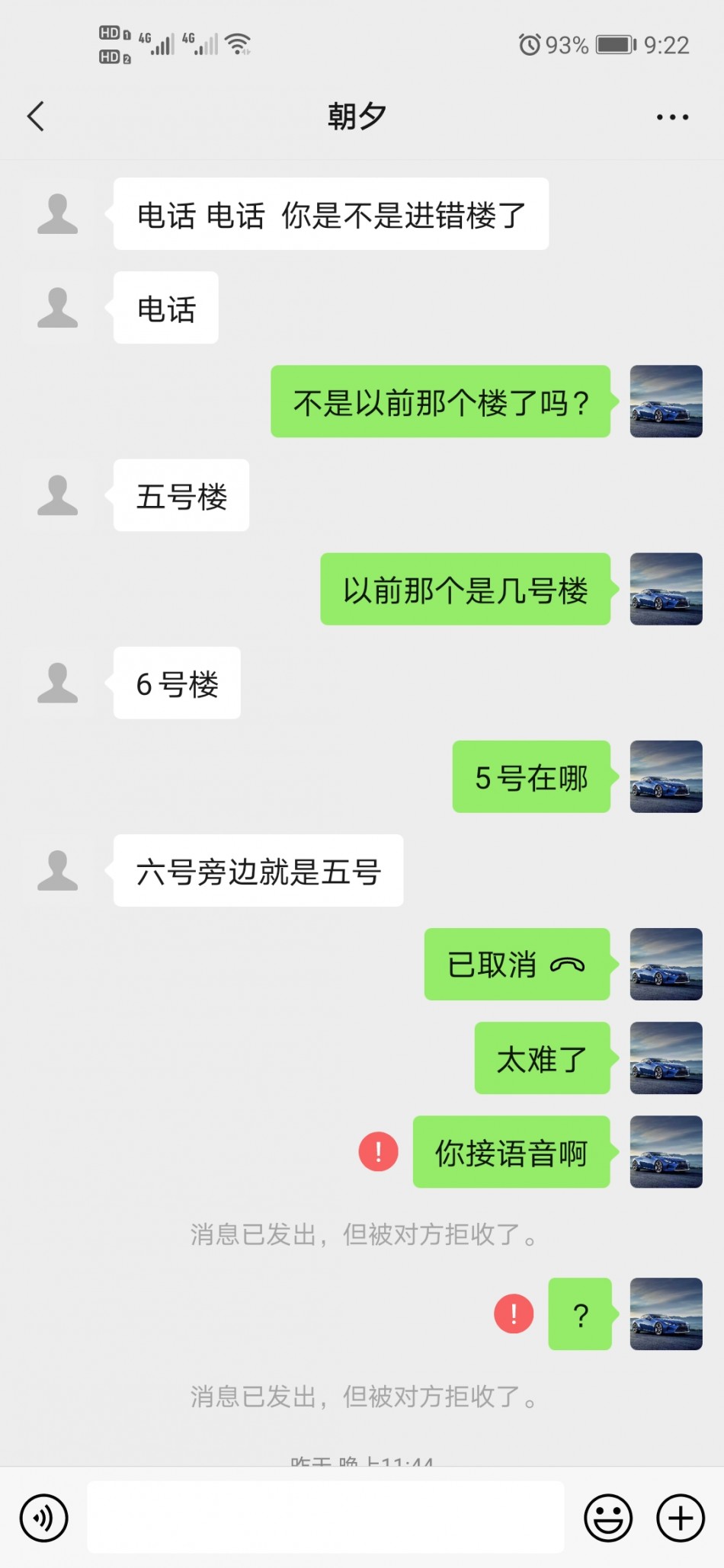724x1568 pixels.
Task: Open contact avatar beside 五号楼 message
Action: [58, 495]
